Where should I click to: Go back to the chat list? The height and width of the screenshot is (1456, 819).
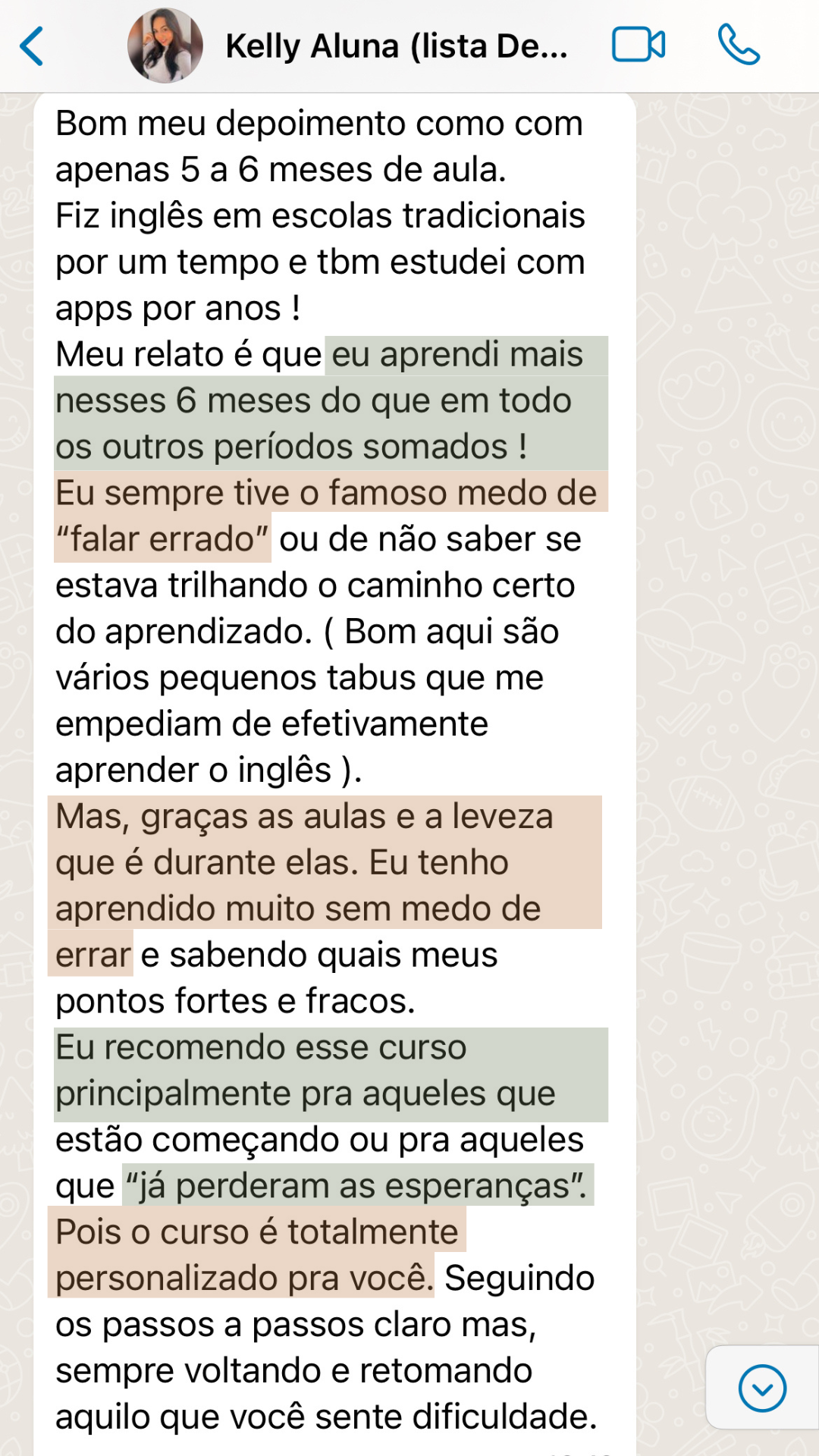click(x=32, y=46)
